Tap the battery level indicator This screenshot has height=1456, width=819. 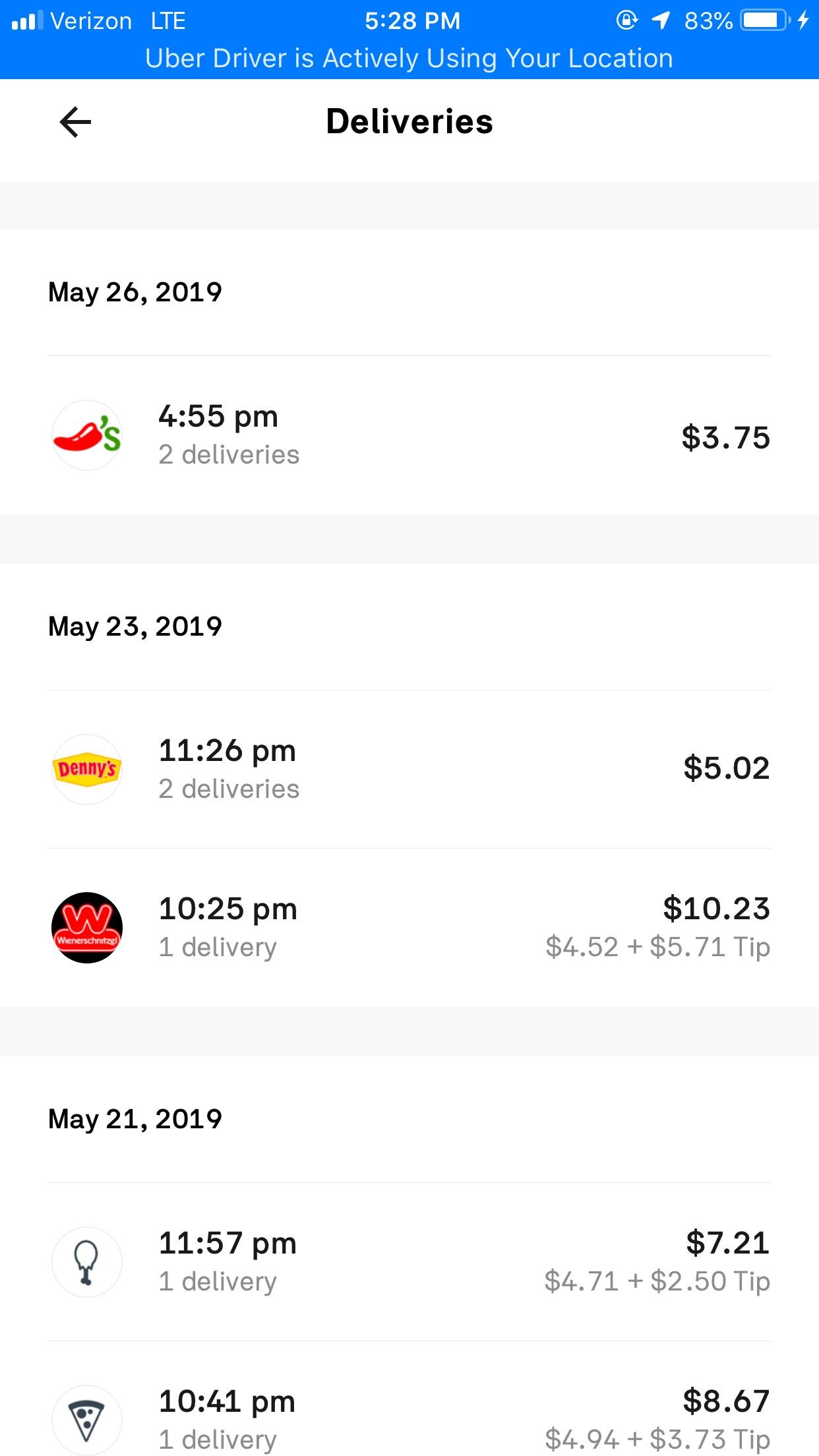[x=761, y=20]
